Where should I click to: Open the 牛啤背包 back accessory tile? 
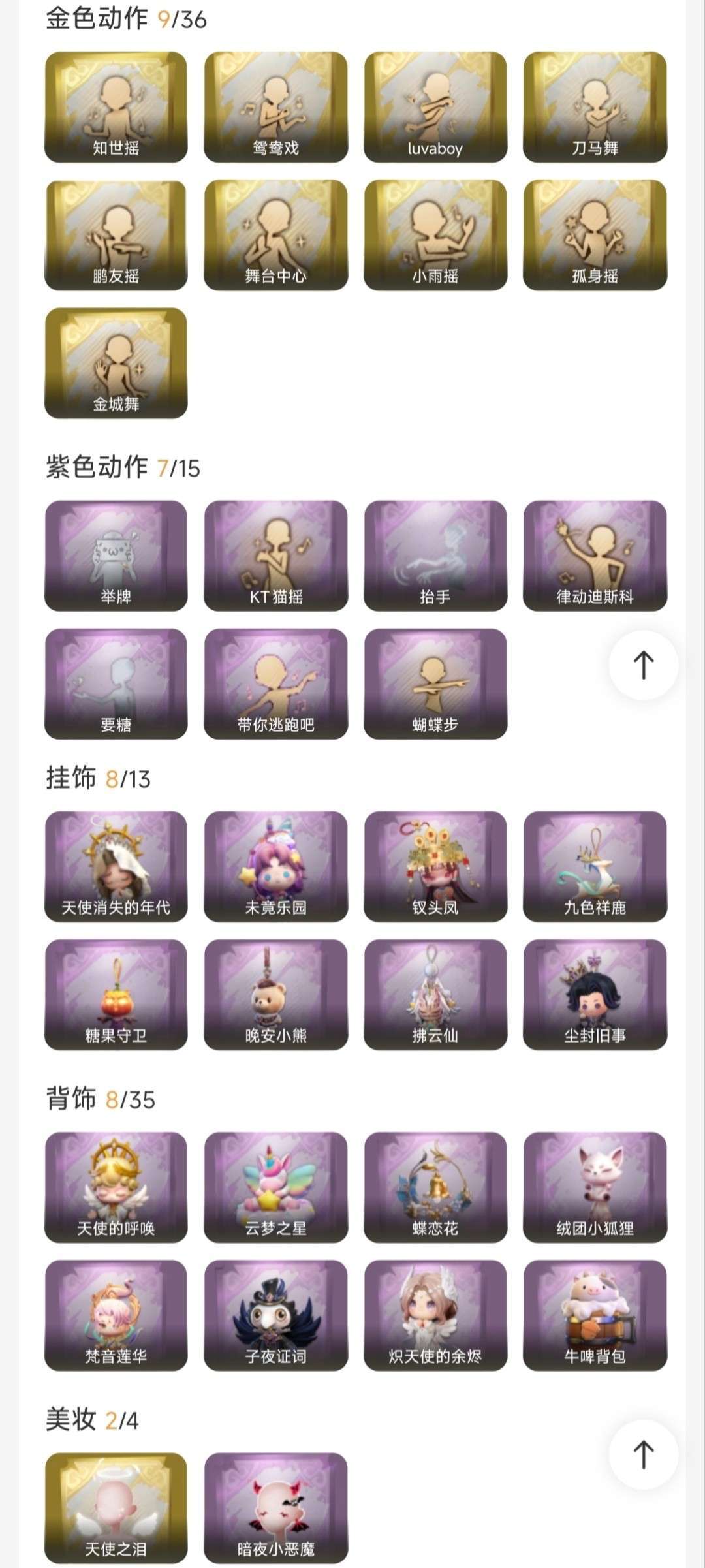coord(595,1315)
